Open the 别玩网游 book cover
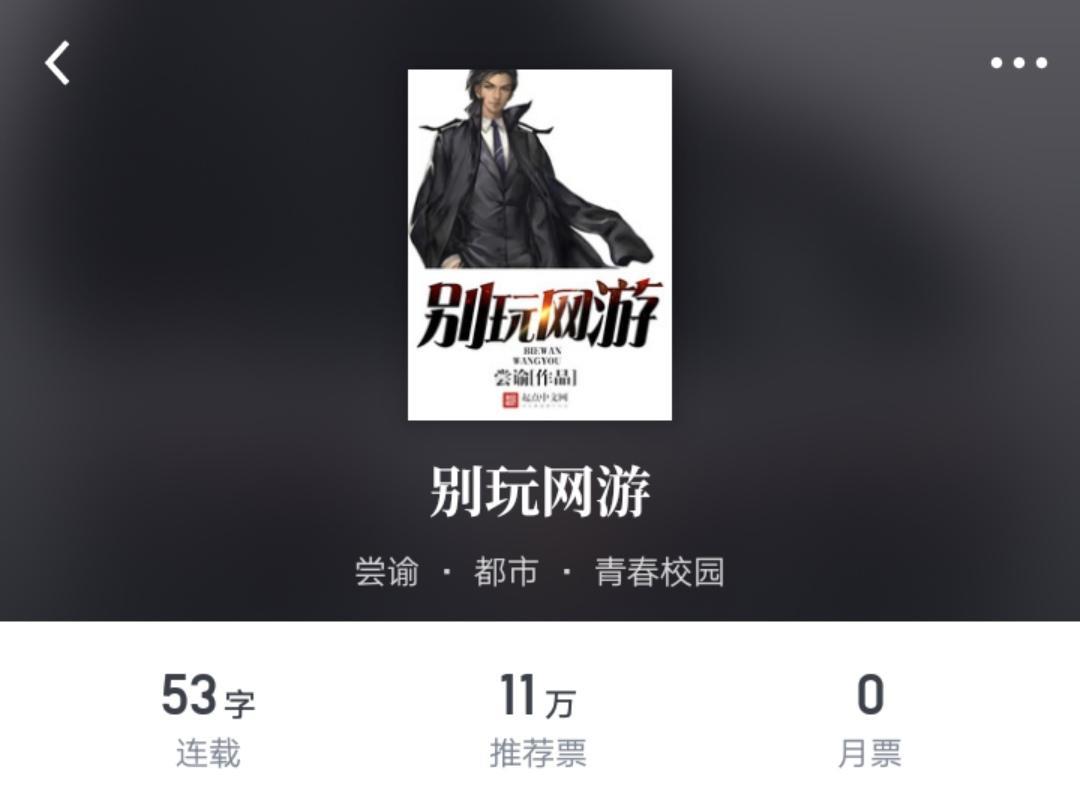The image size is (1080, 795). pyautogui.click(x=539, y=244)
